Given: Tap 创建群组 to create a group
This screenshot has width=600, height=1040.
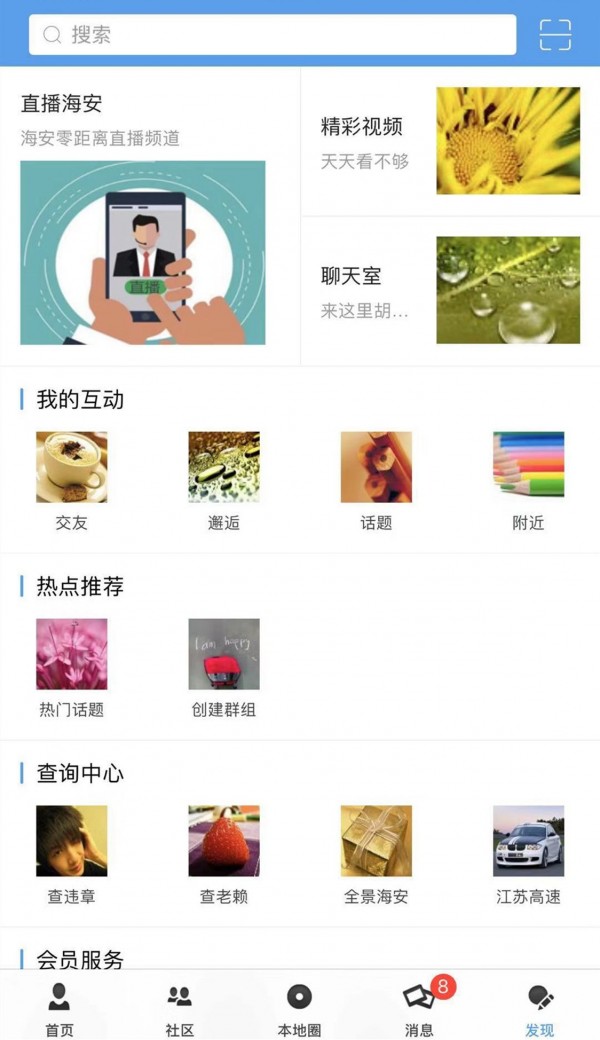Looking at the screenshot, I should click(224, 665).
